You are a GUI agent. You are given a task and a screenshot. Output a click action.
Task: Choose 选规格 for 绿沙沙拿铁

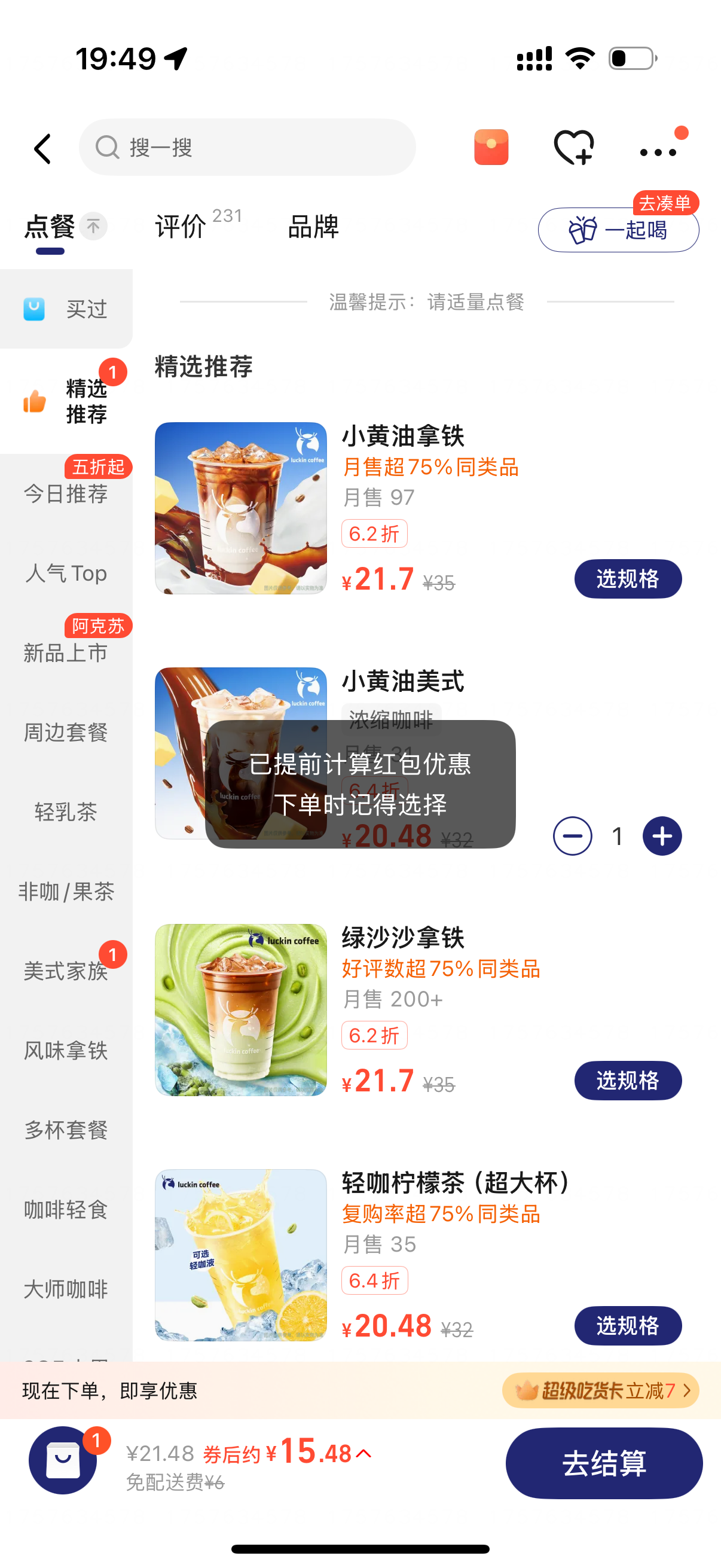(627, 1081)
